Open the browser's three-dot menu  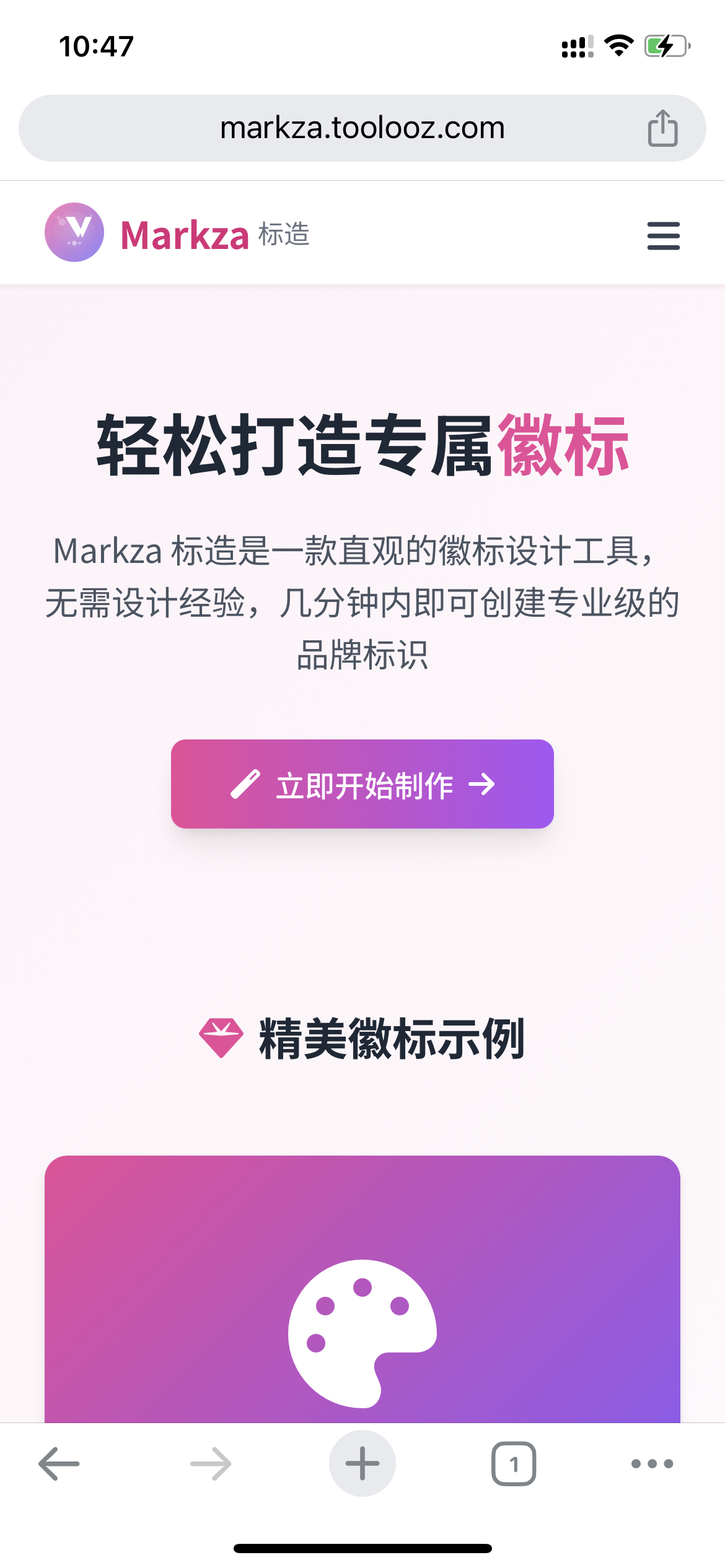point(652,1464)
